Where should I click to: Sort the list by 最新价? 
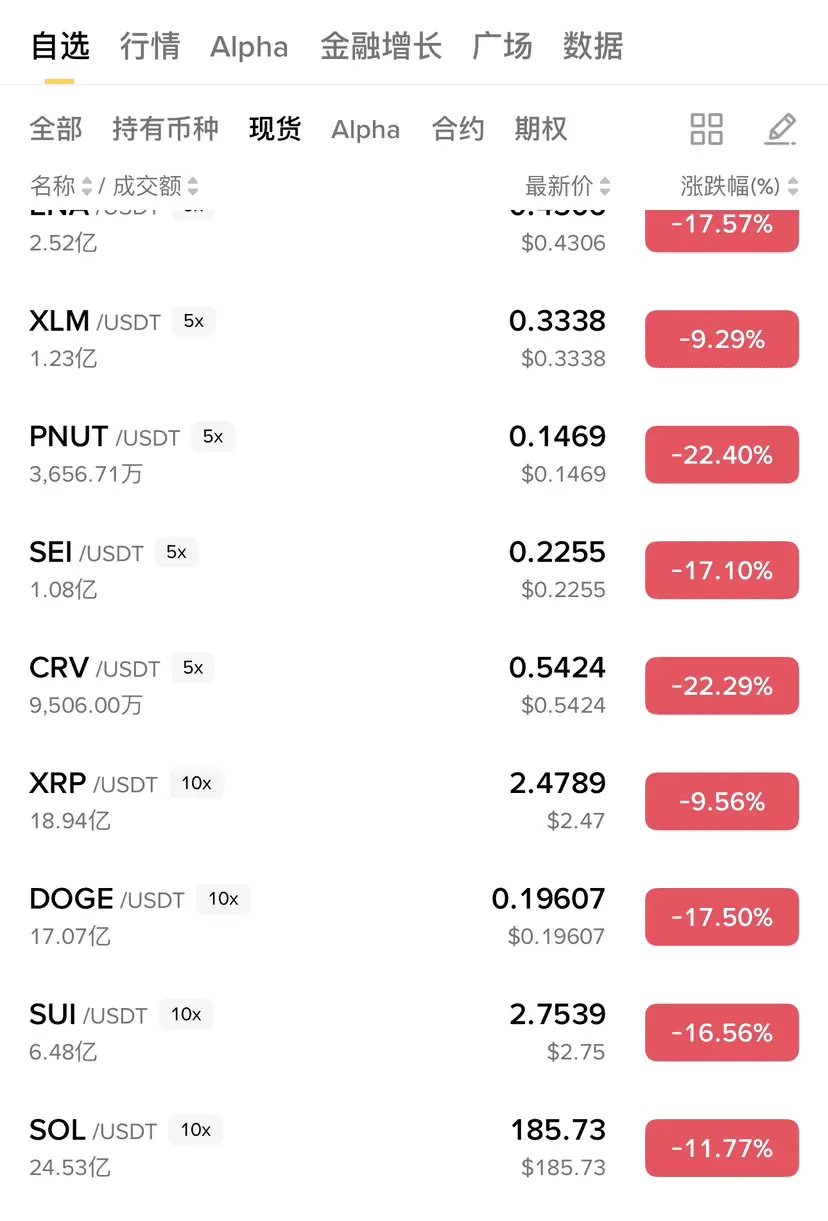(x=567, y=186)
